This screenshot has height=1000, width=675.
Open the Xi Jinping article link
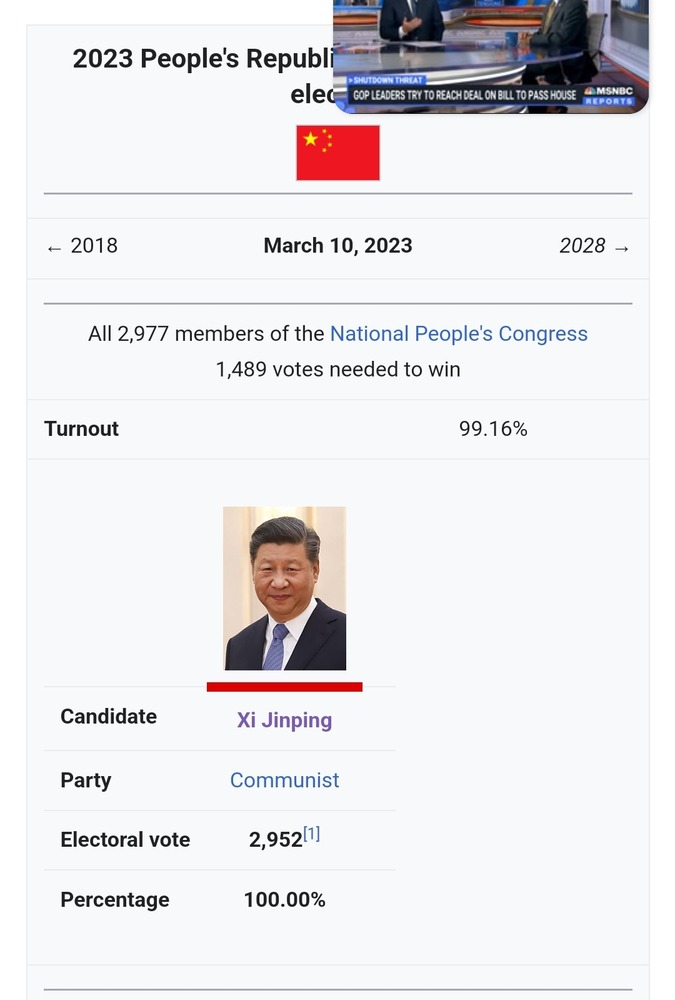(x=284, y=720)
